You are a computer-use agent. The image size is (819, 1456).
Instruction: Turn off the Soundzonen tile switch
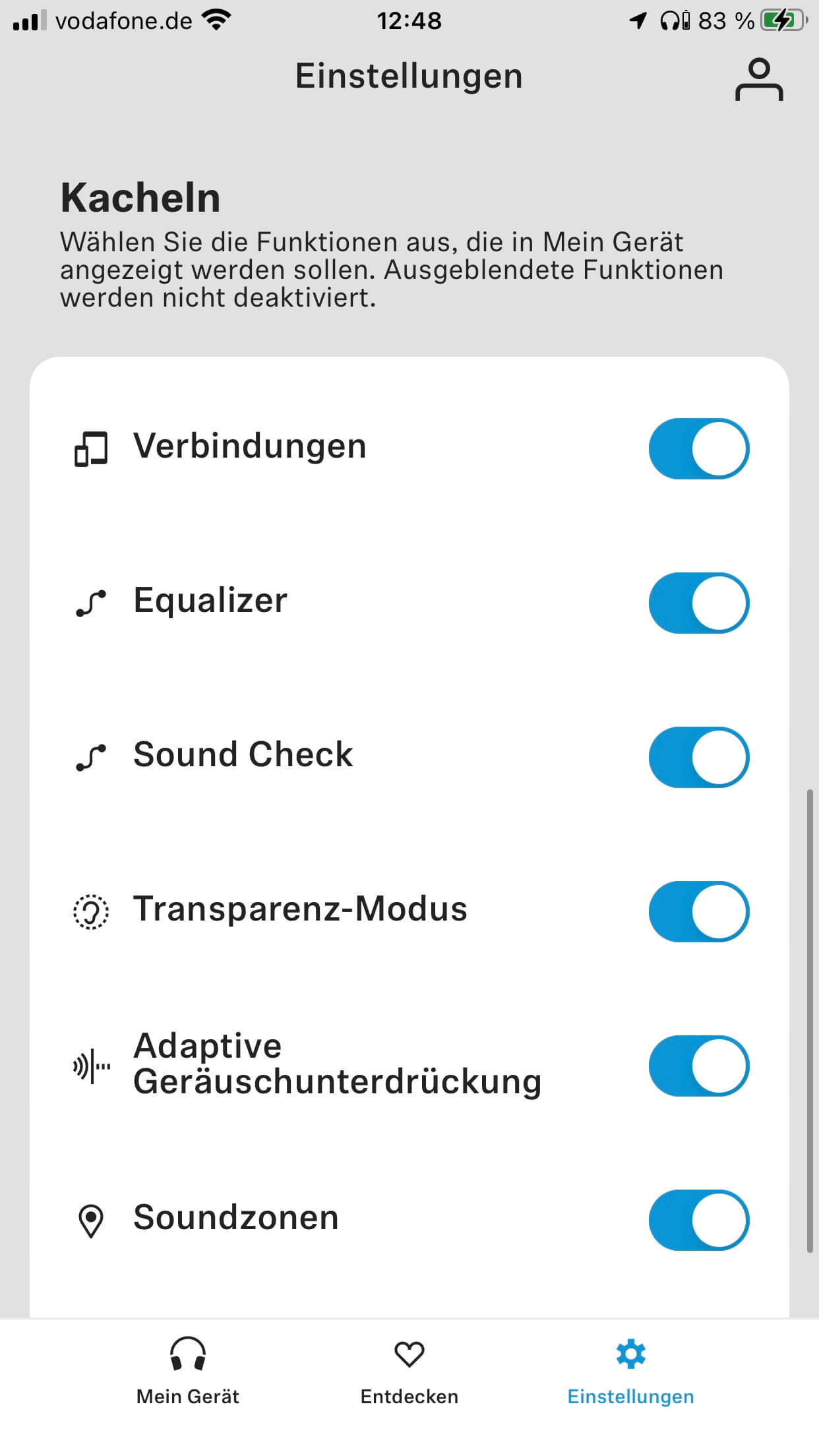[x=698, y=1220]
